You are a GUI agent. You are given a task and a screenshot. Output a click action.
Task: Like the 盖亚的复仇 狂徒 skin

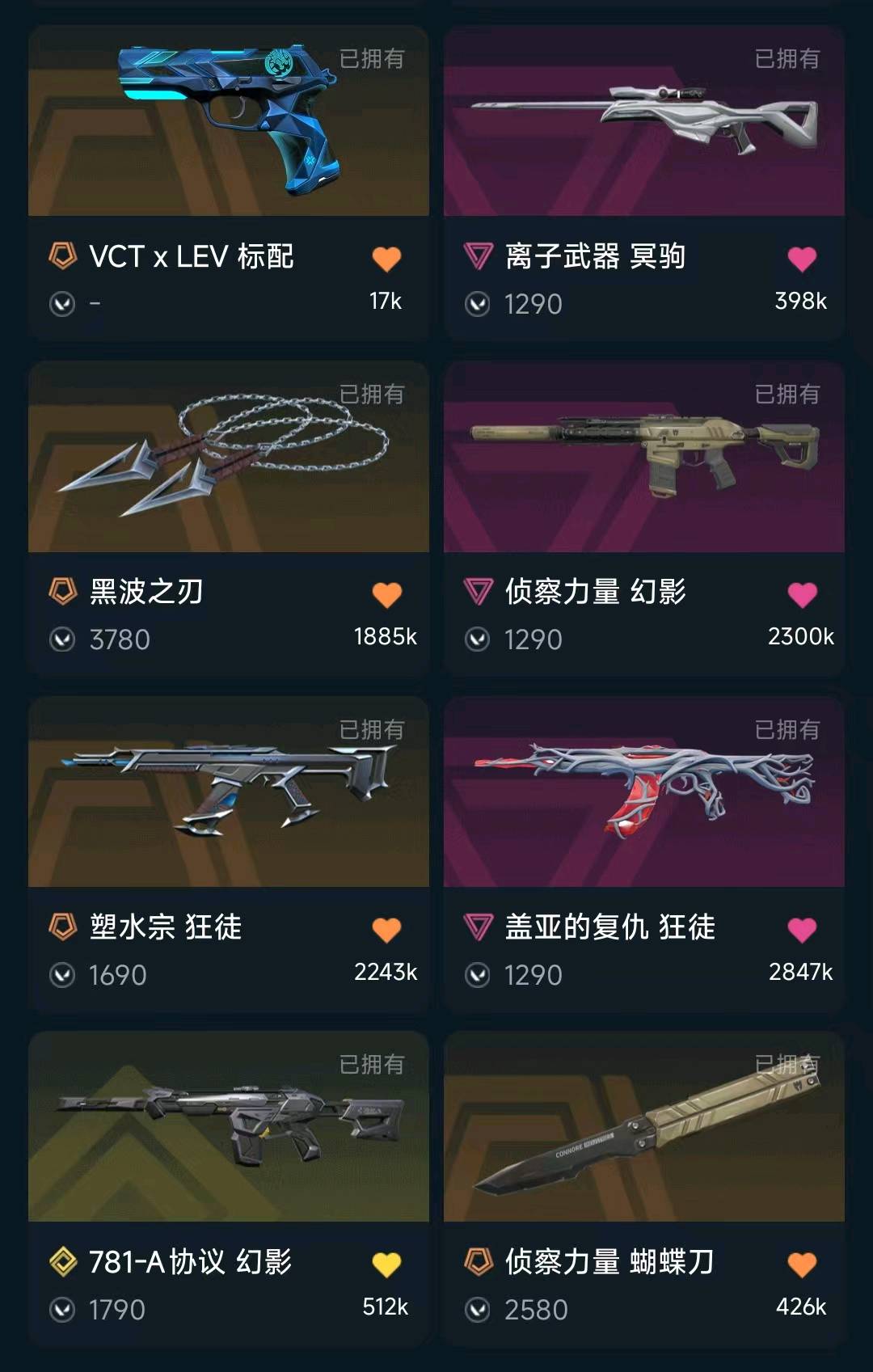[802, 930]
